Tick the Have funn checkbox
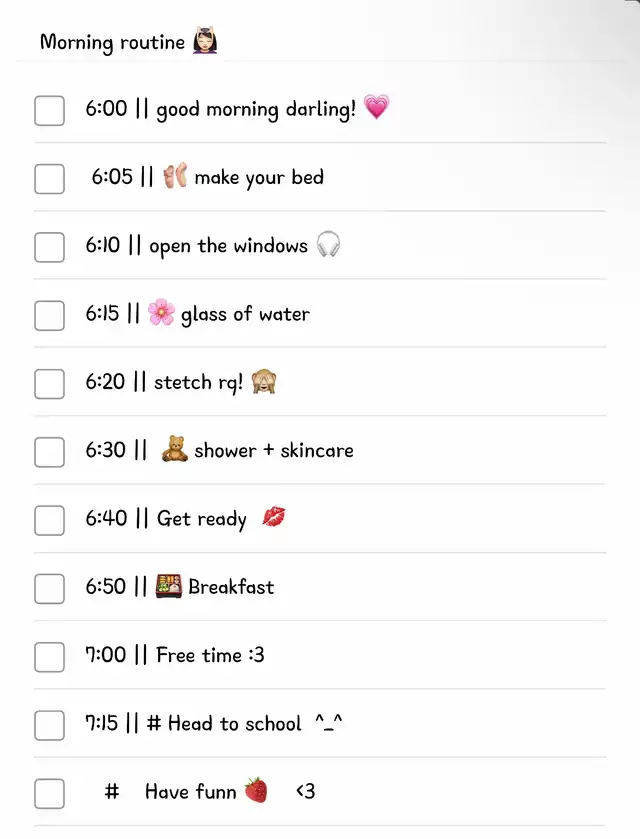640x839 pixels. click(x=49, y=793)
